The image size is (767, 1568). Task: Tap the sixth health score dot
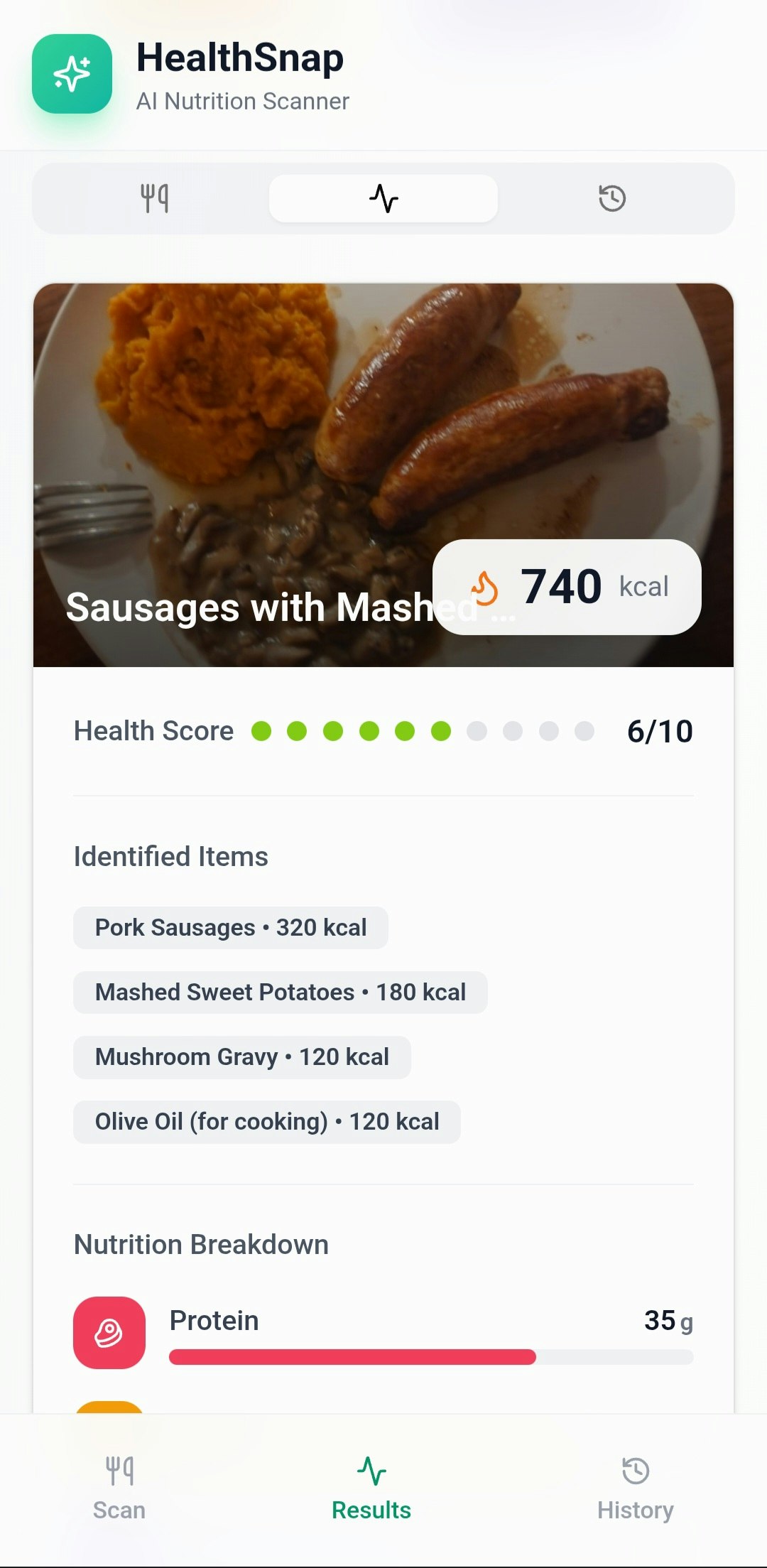click(x=442, y=730)
